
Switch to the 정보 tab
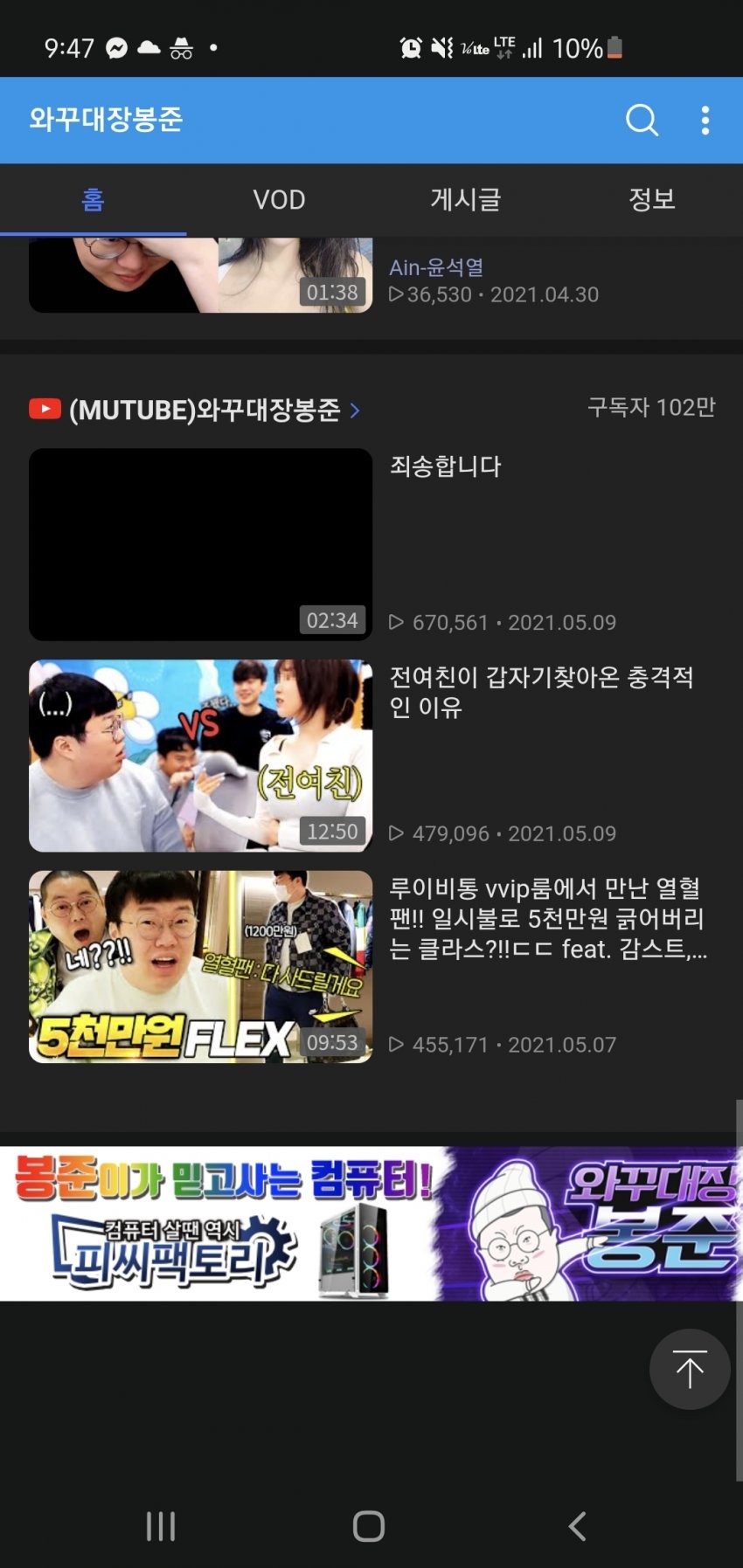pyautogui.click(x=651, y=200)
